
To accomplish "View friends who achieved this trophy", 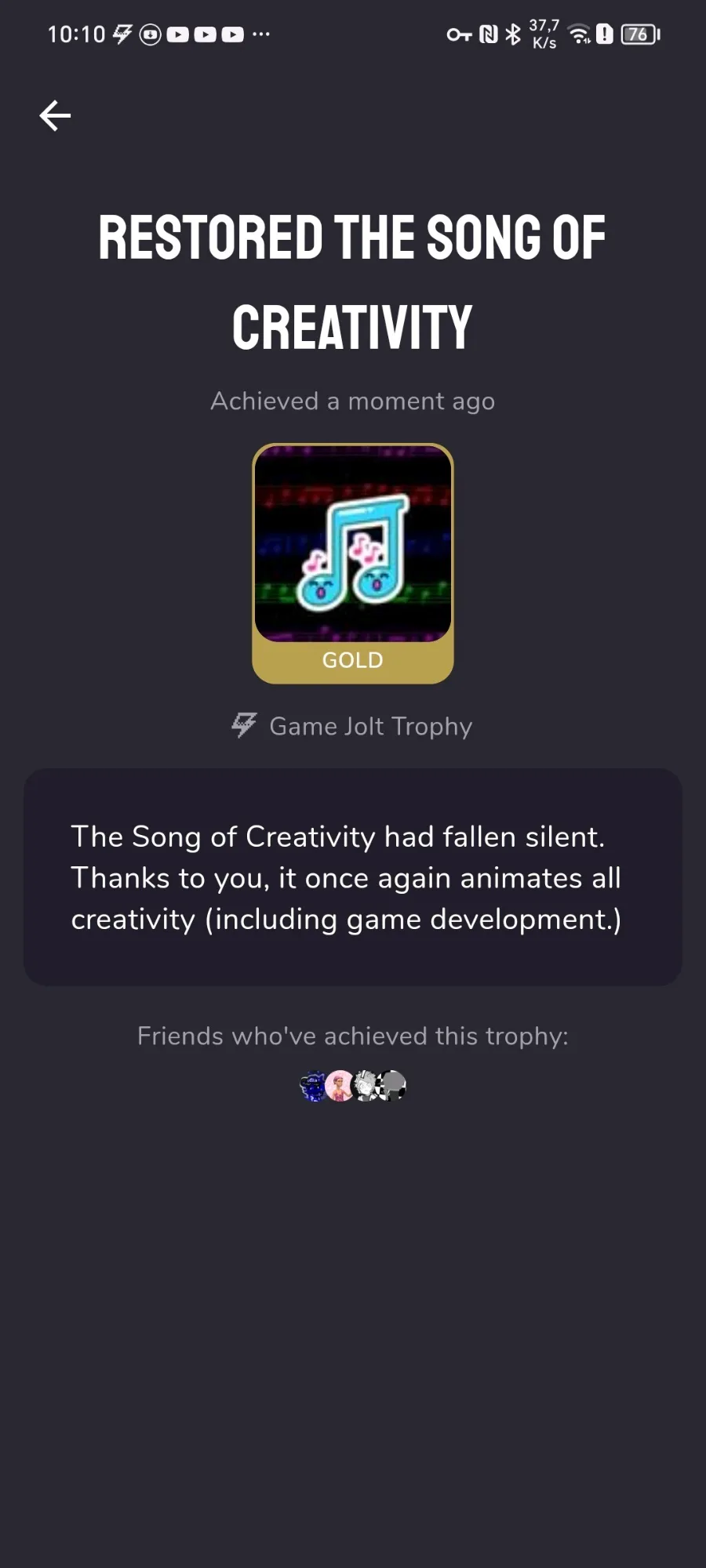I will 353,1086.
